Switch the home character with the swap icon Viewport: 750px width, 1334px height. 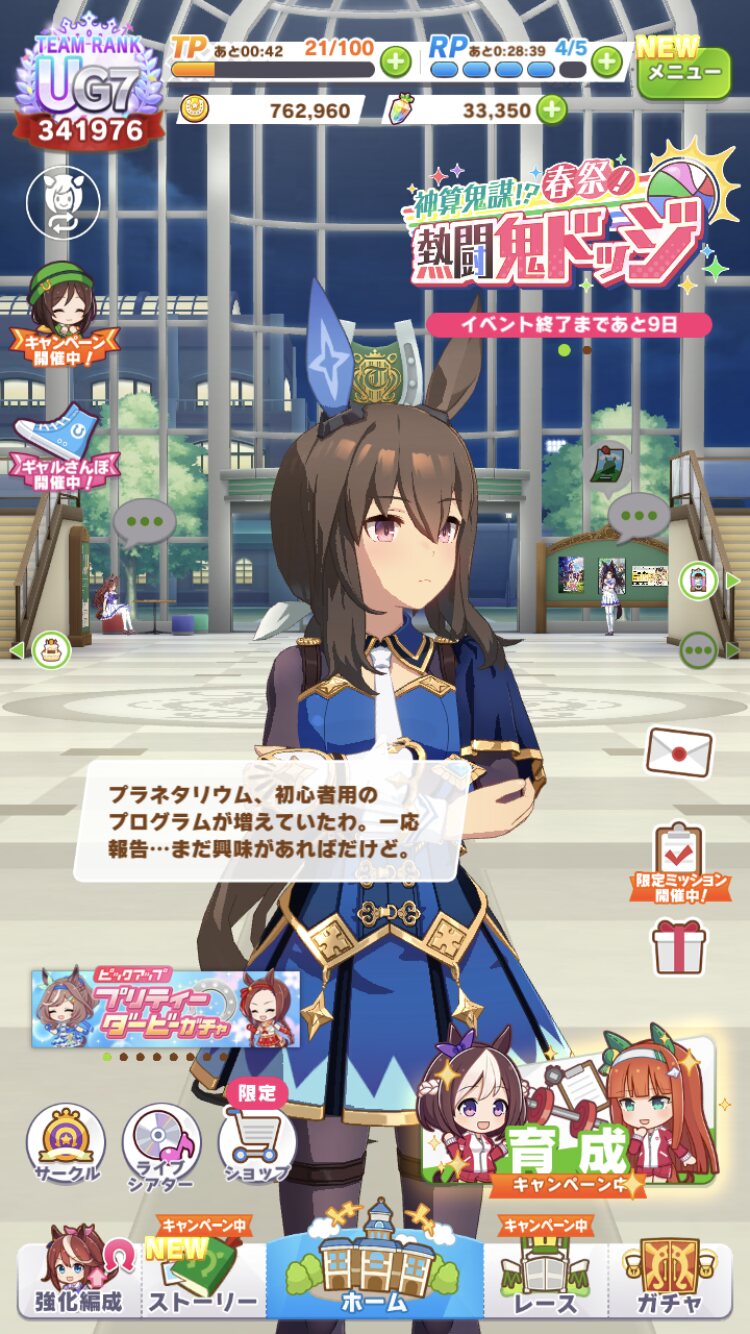click(63, 202)
